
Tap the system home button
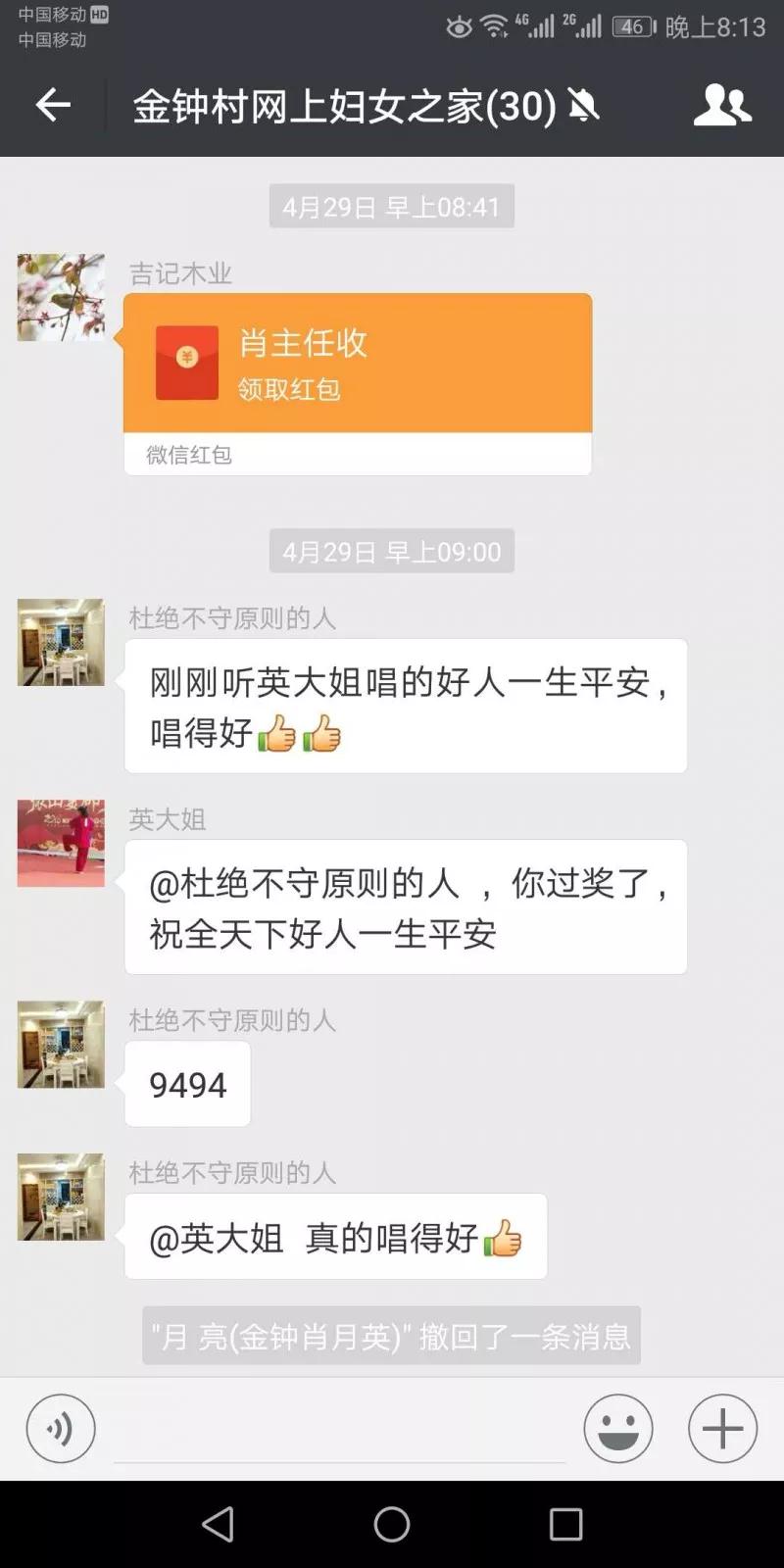tap(392, 1524)
